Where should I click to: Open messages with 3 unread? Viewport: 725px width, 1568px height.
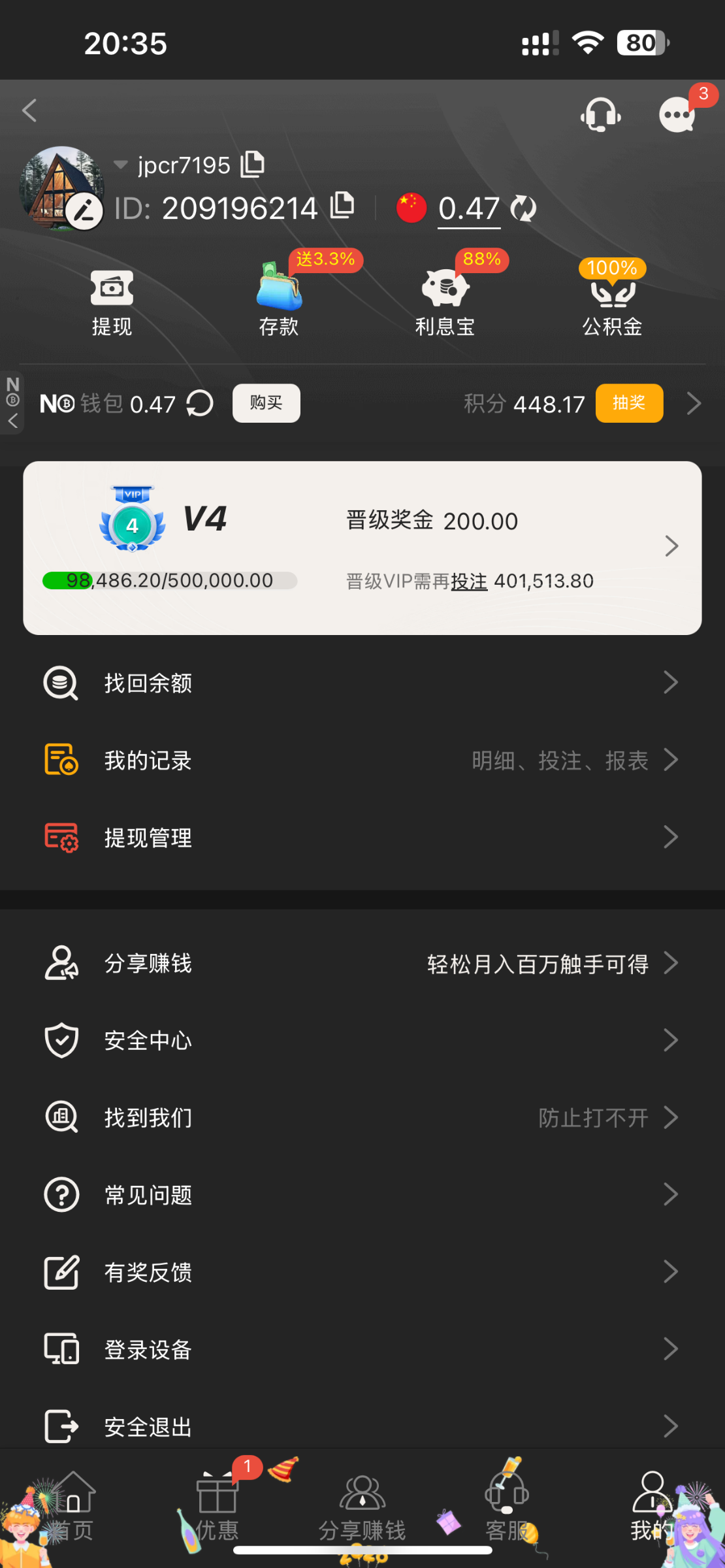click(678, 115)
